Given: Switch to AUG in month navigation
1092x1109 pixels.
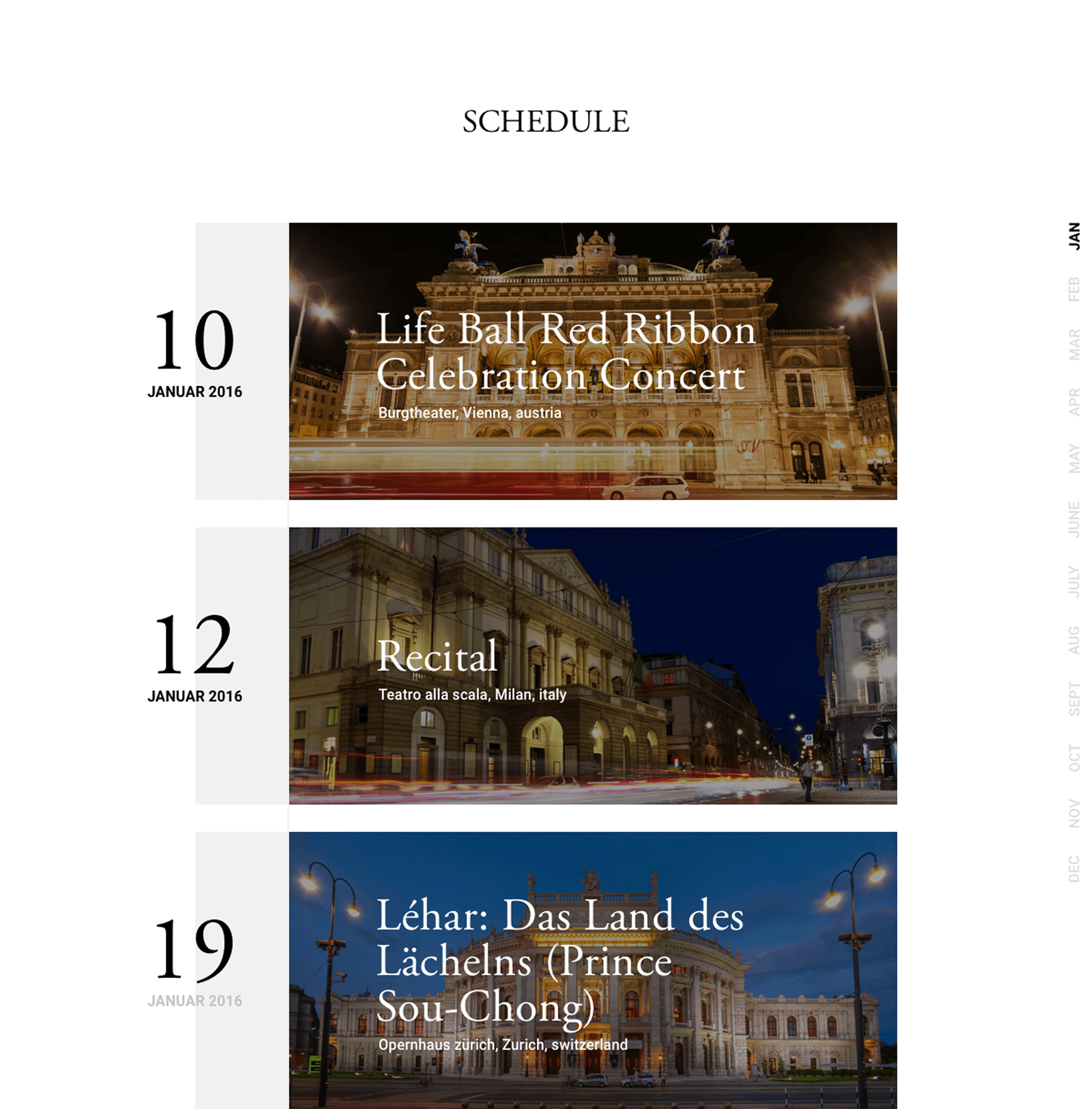Looking at the screenshot, I should tap(1074, 640).
